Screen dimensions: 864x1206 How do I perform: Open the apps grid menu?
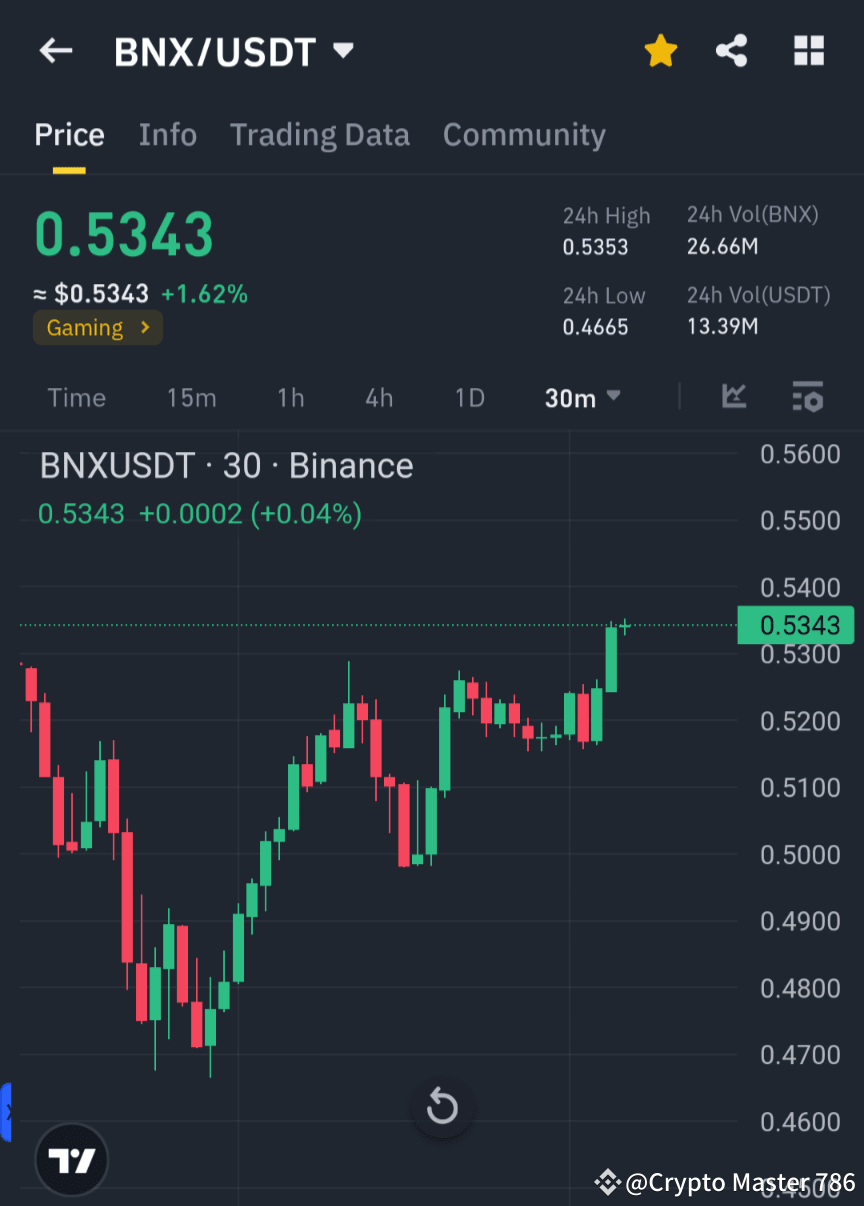coord(808,51)
